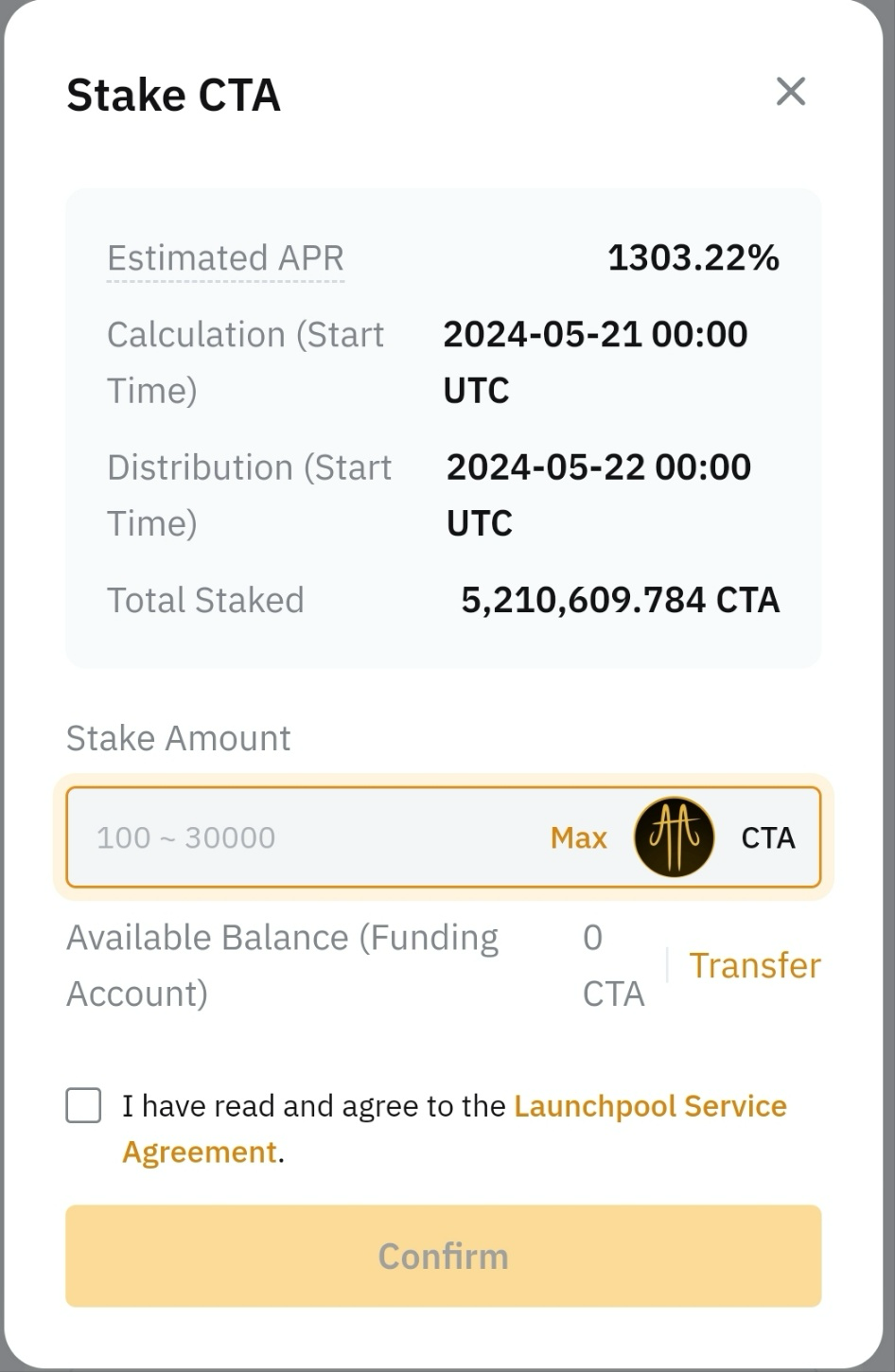Open the Launchpool Service Agreement link
The image size is (895, 1372).
649,1106
